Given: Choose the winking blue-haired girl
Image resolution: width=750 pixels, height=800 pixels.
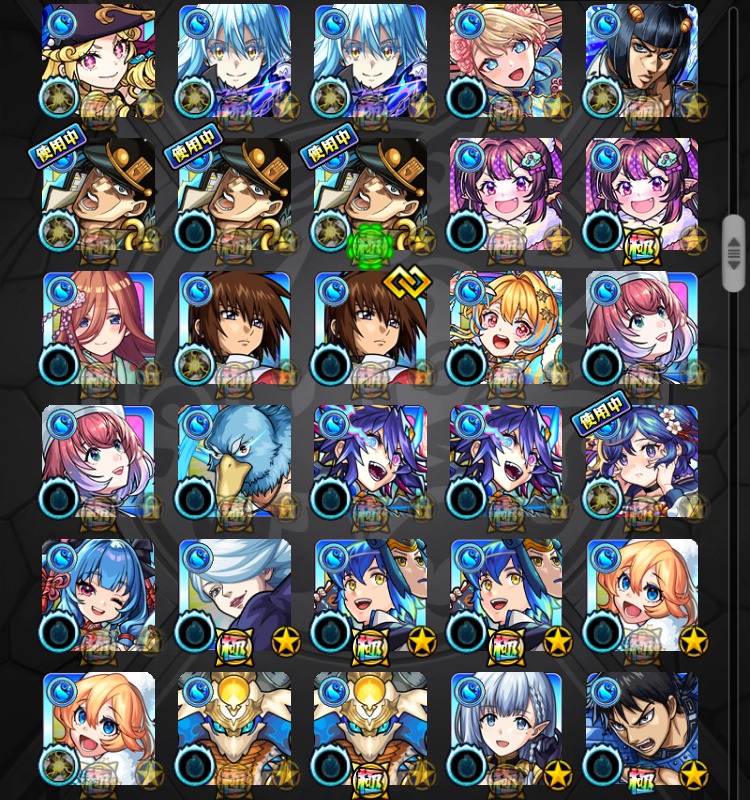Looking at the screenshot, I should point(98,595).
